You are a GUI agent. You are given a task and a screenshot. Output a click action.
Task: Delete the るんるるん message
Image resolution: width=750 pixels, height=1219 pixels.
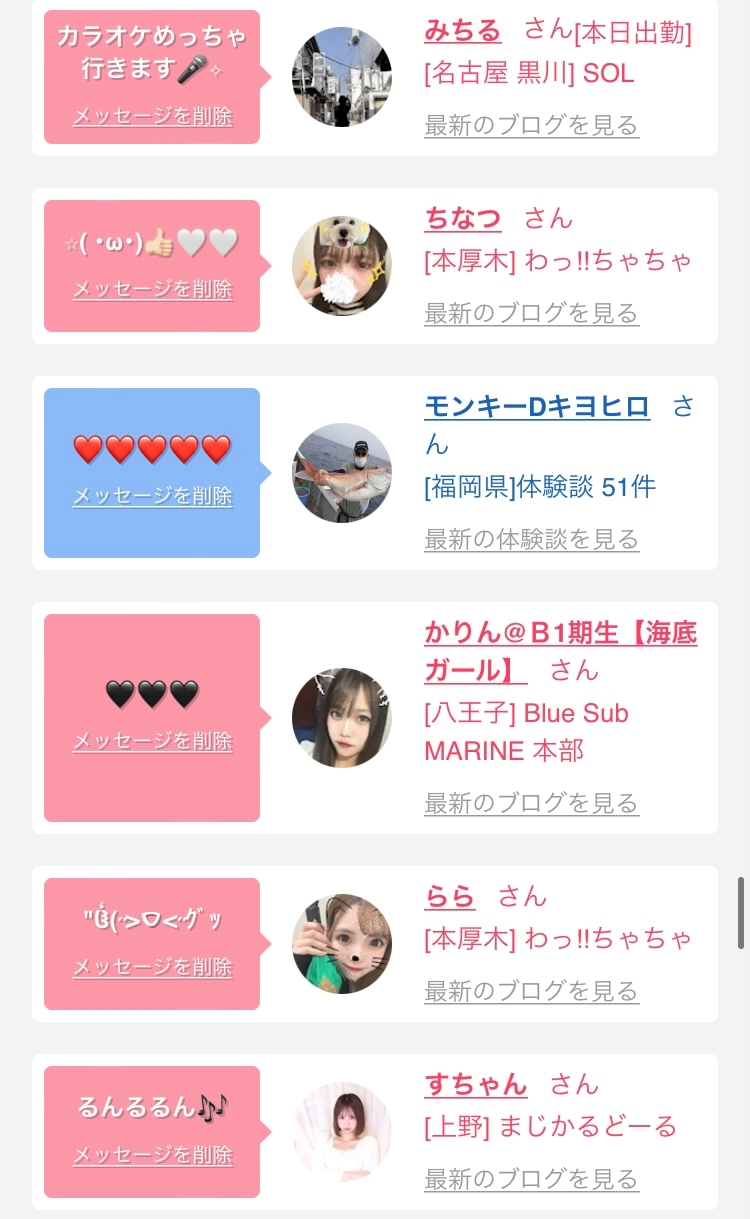point(152,1155)
